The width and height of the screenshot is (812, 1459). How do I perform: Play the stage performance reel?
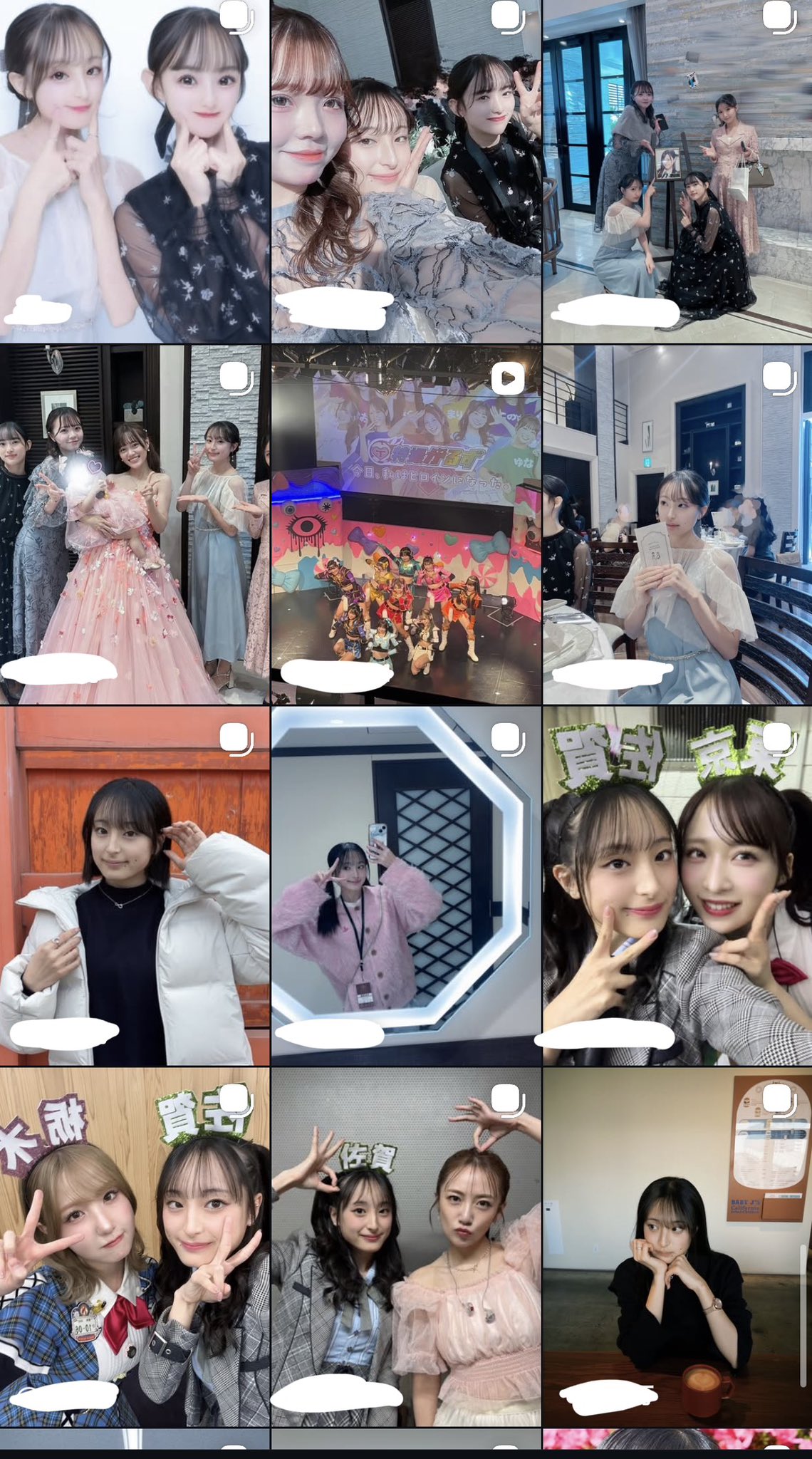pos(406,525)
